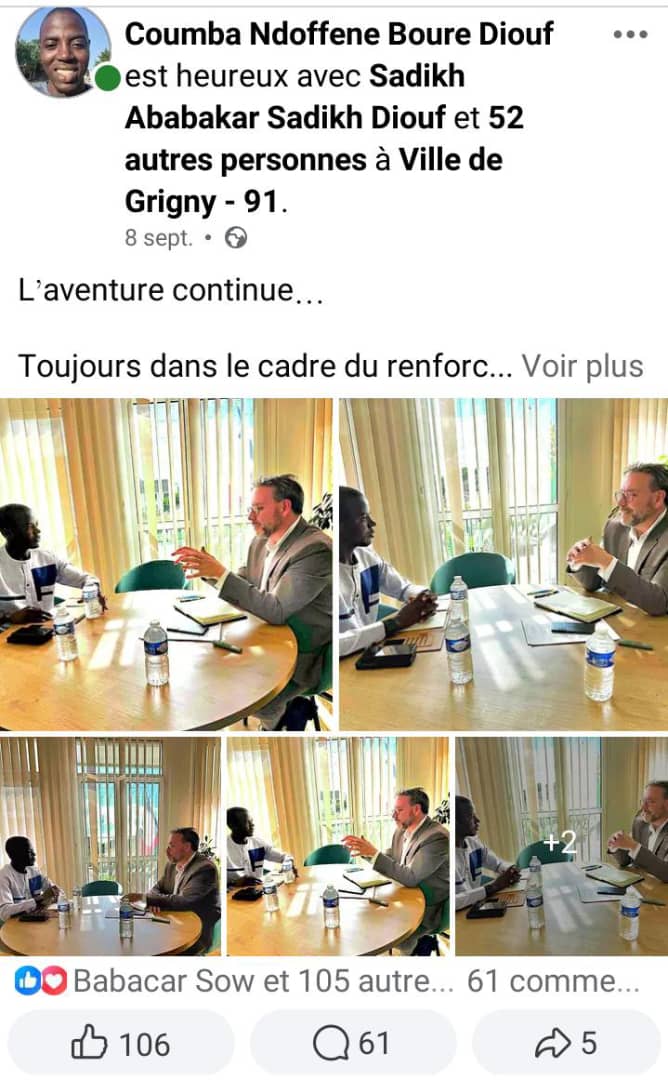
Task: Like the post with thumbs-up button
Action: pyautogui.click(x=121, y=1044)
